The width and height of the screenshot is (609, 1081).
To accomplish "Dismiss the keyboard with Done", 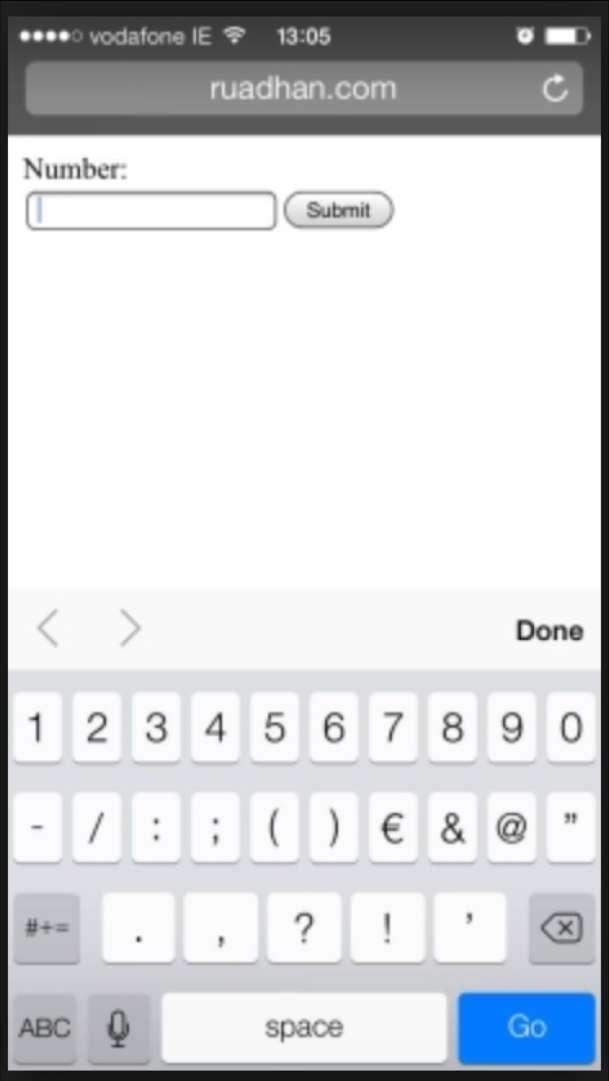I will tap(549, 631).
